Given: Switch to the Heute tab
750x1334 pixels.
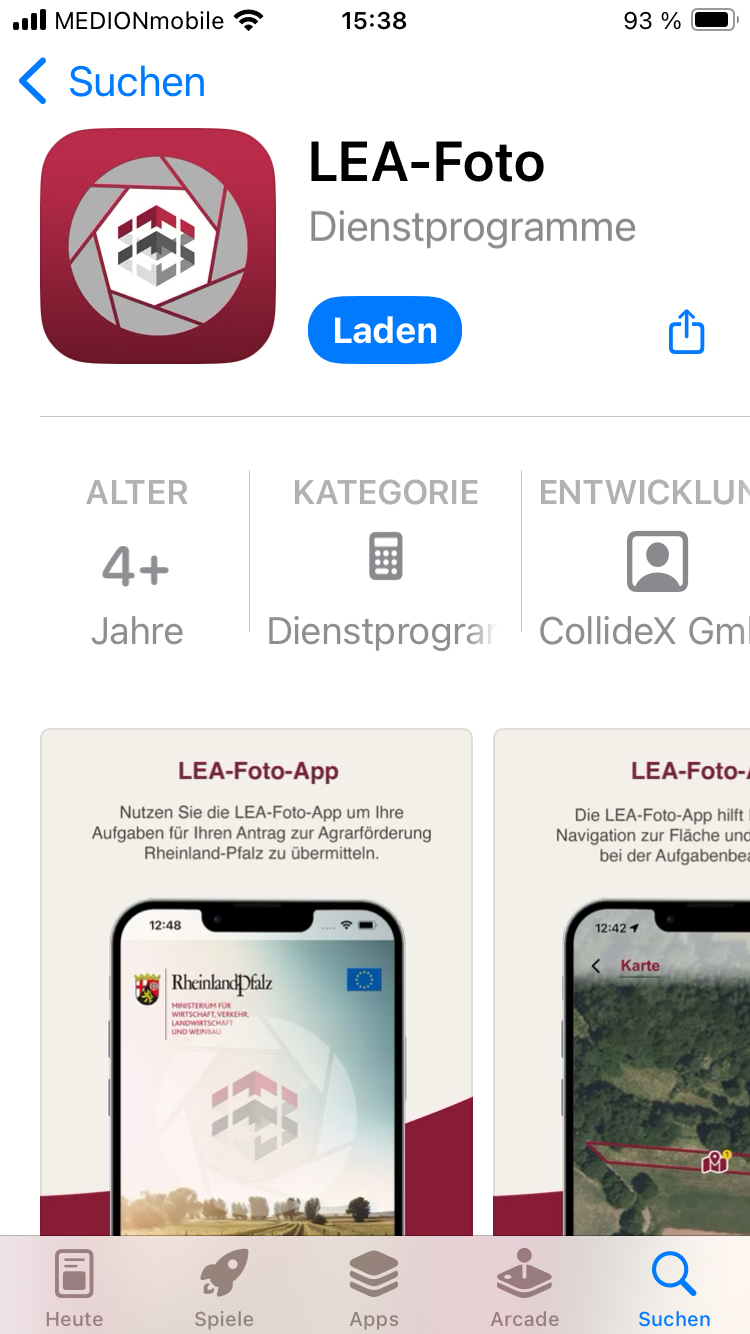Looking at the screenshot, I should coord(75,1288).
